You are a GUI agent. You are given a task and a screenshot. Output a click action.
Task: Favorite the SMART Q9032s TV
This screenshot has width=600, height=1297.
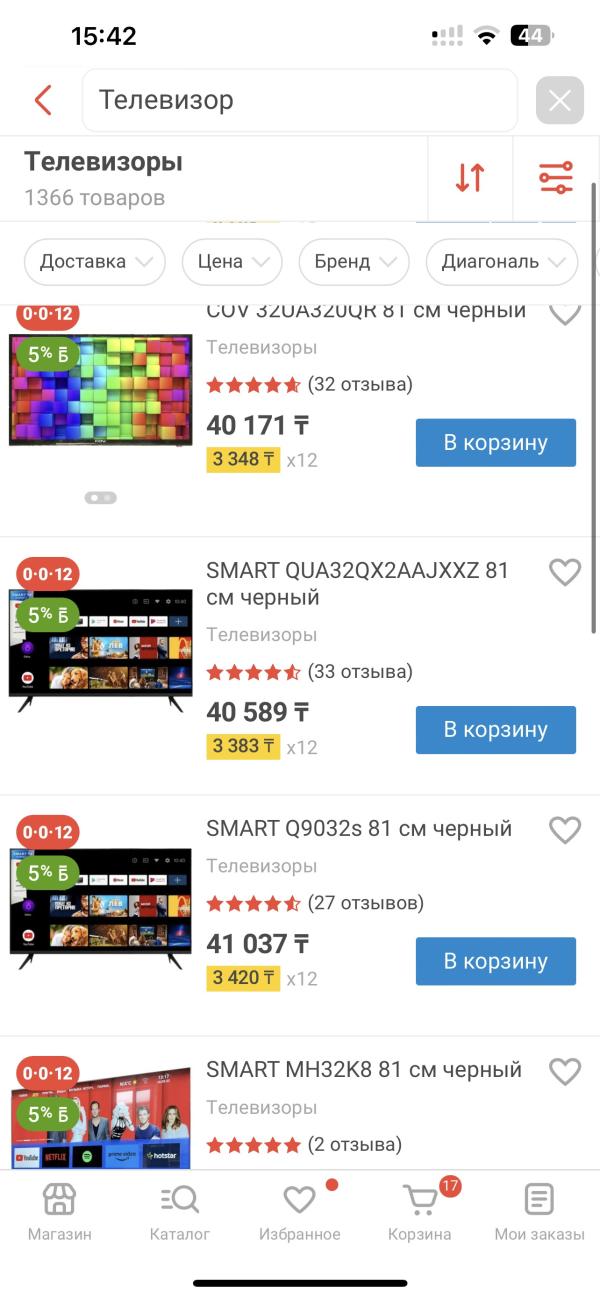coord(565,830)
